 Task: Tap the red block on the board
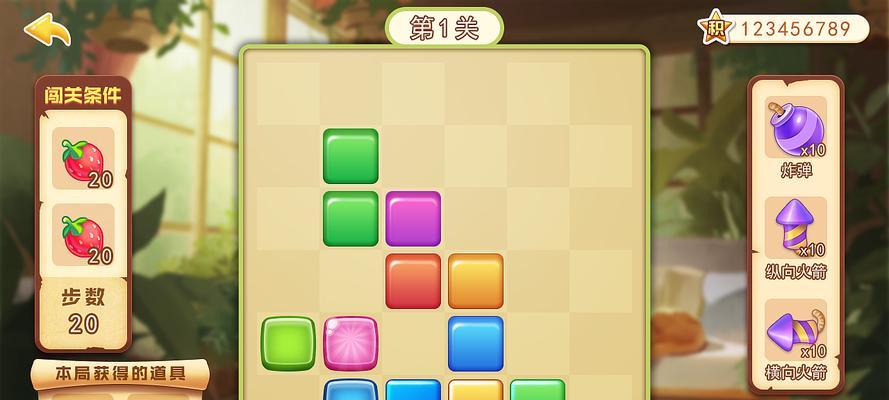tap(413, 281)
